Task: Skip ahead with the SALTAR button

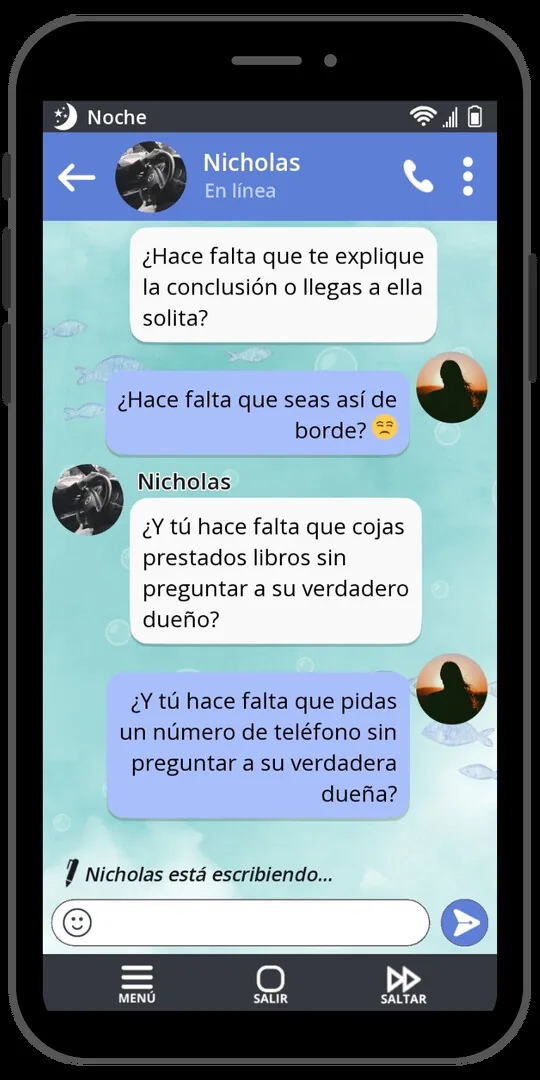Action: tap(404, 984)
